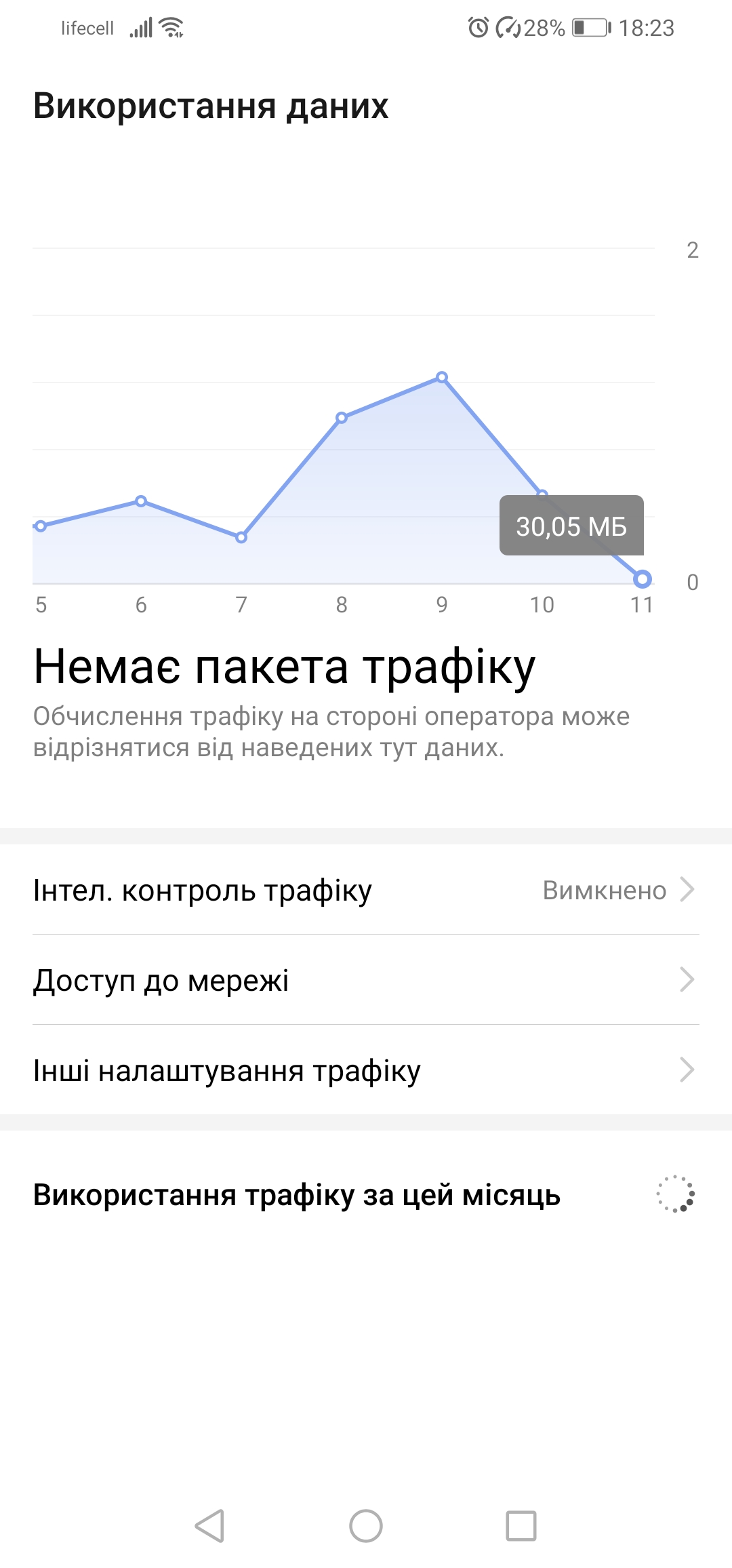This screenshot has width=732, height=1568.
Task: Tap the day 7 data point on chart
Action: click(x=241, y=537)
